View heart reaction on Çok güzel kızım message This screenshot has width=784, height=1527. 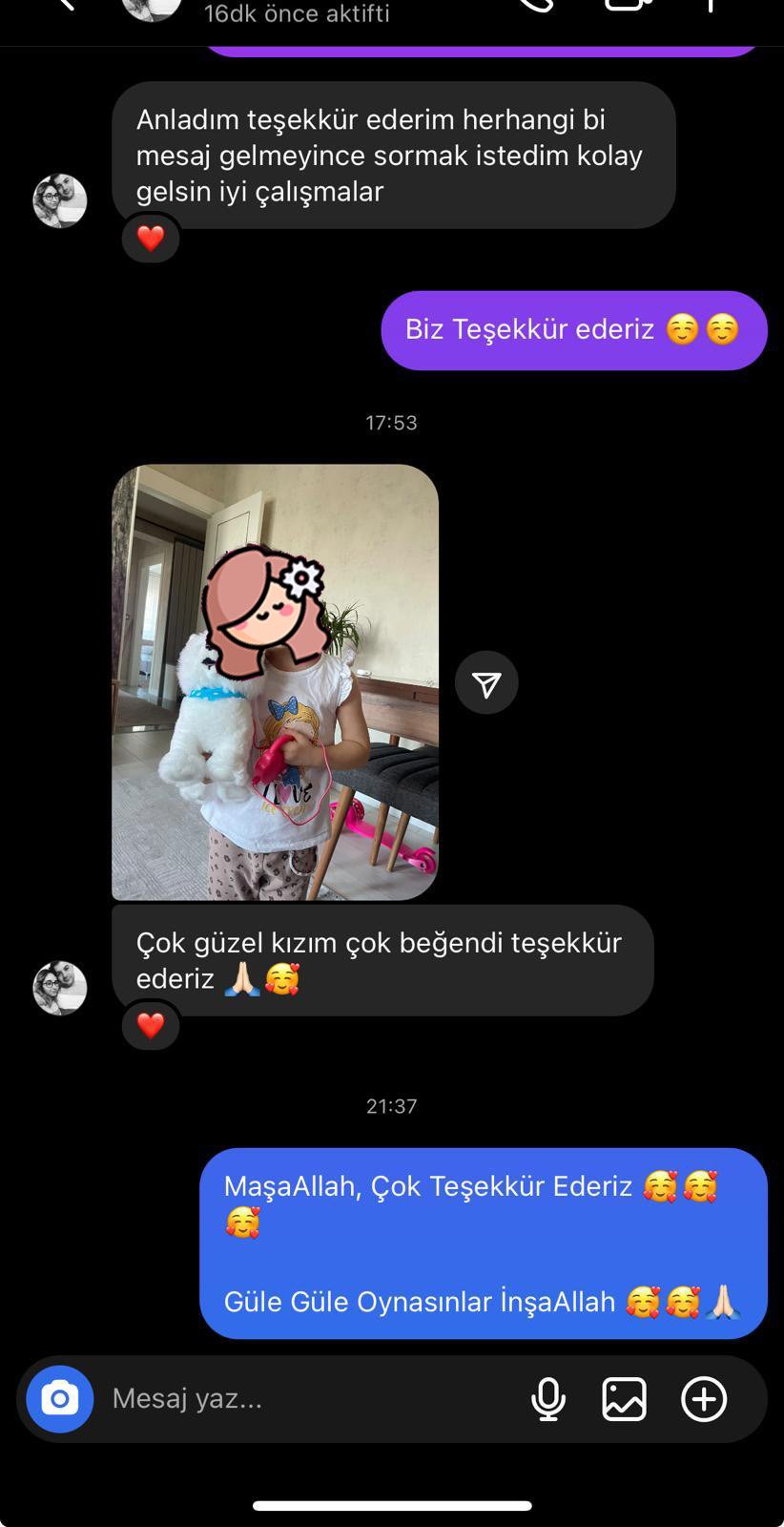(x=151, y=1026)
